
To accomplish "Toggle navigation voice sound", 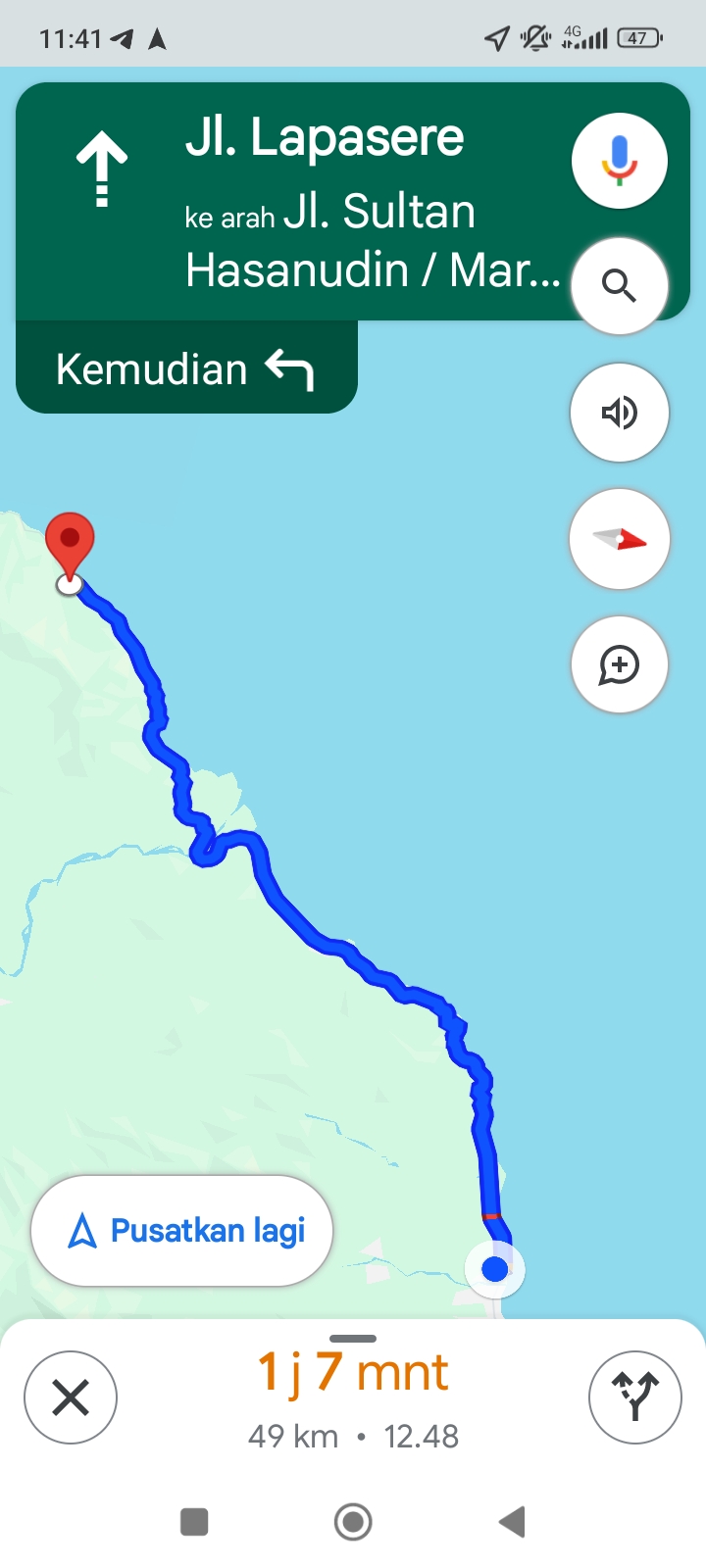I will coord(620,413).
